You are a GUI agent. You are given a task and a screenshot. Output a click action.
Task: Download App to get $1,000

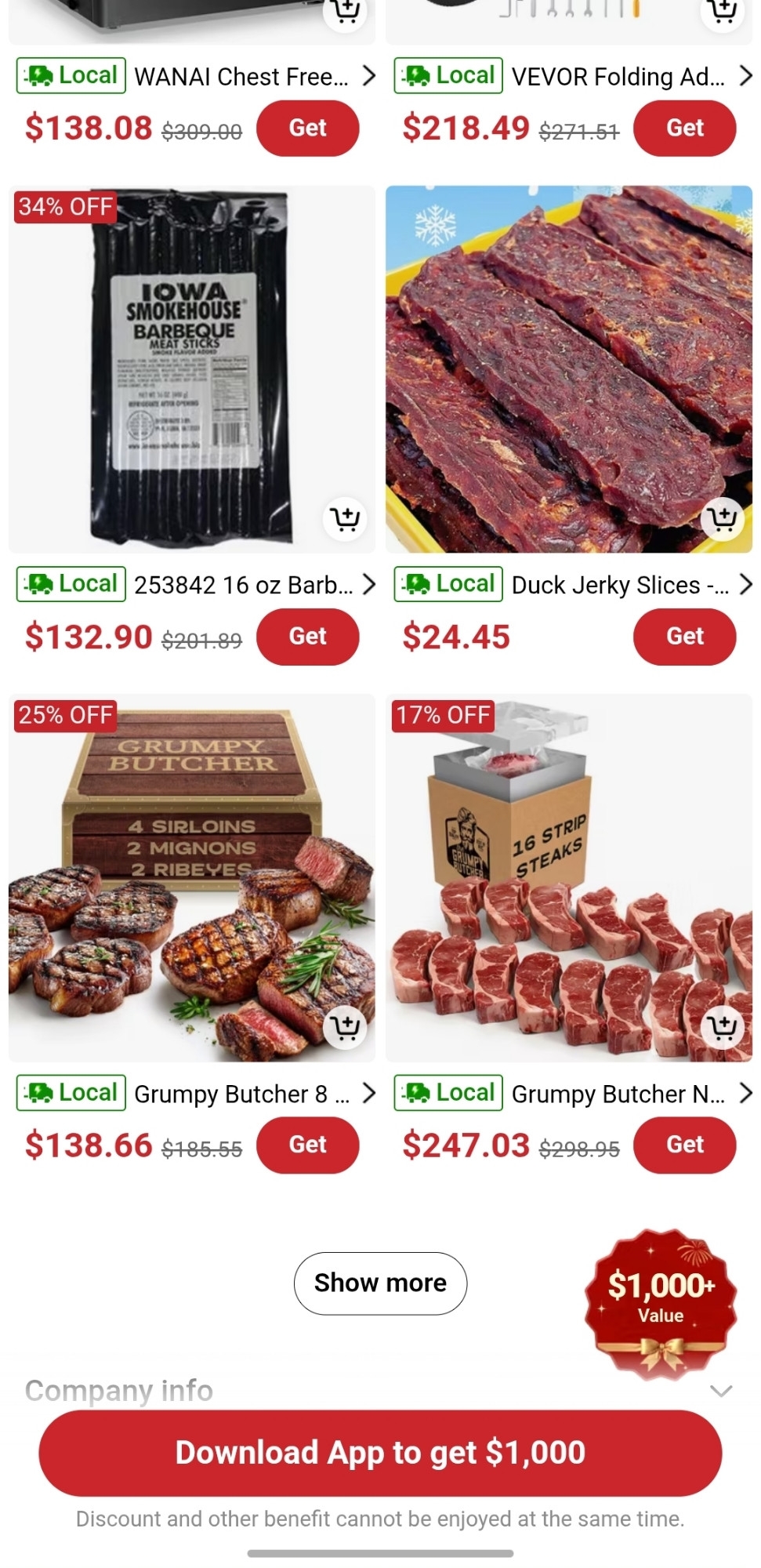(x=380, y=1453)
